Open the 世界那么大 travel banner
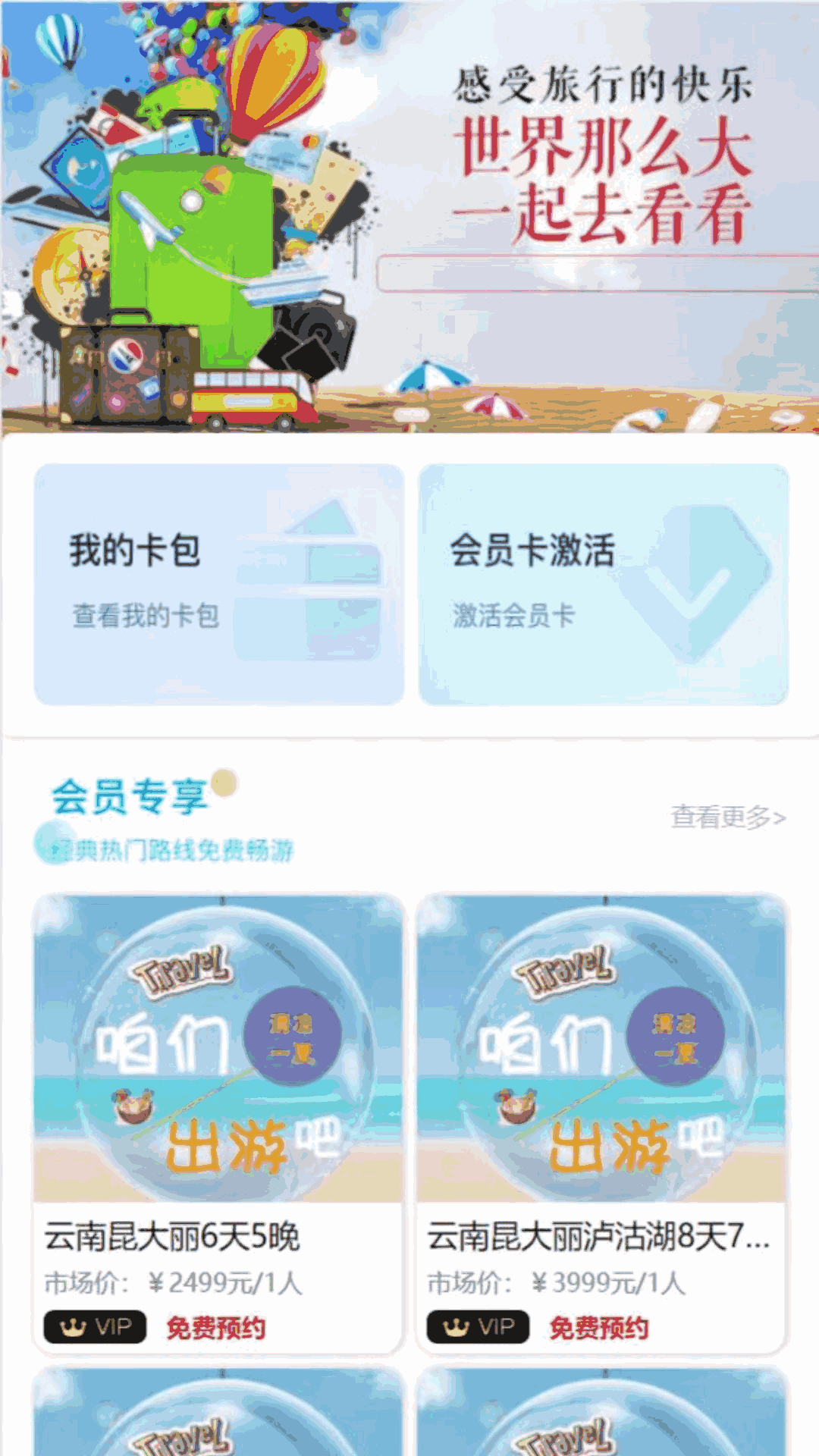This screenshot has height=1456, width=819. [409, 217]
